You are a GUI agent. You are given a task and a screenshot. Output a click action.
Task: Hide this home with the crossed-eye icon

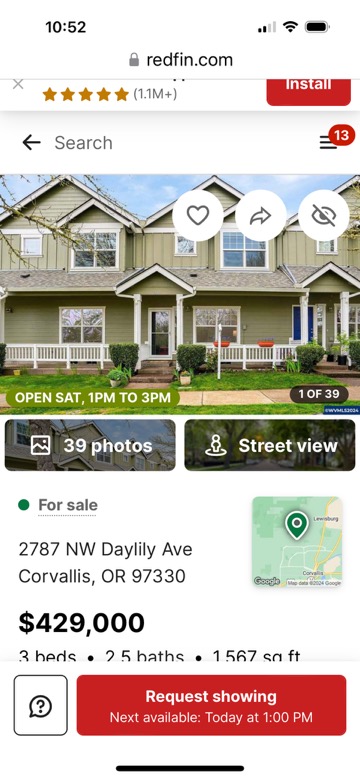pyautogui.click(x=324, y=215)
